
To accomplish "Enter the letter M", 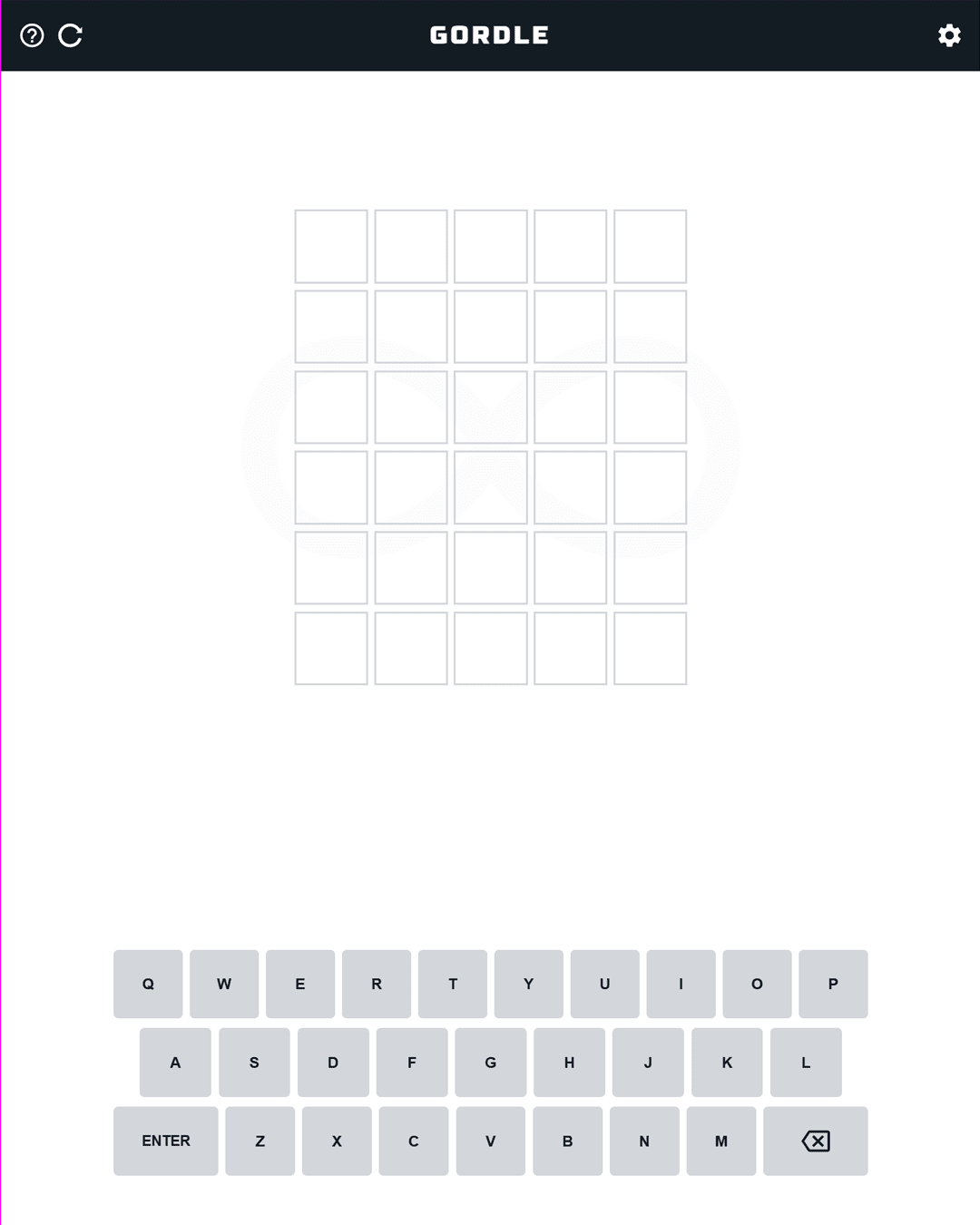I will 721,1141.
